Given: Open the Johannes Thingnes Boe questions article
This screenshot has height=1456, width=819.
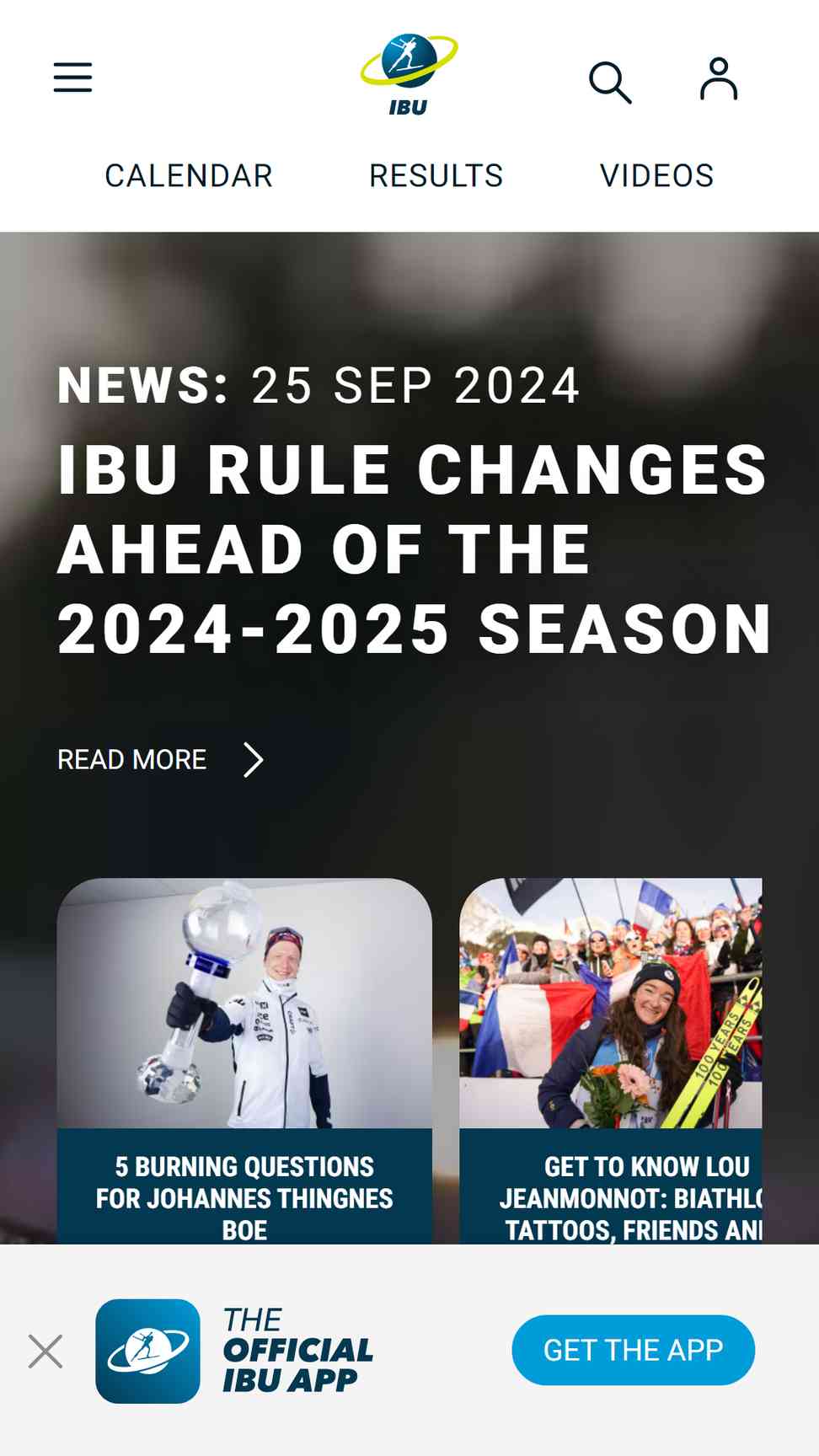Looking at the screenshot, I should click(244, 1061).
